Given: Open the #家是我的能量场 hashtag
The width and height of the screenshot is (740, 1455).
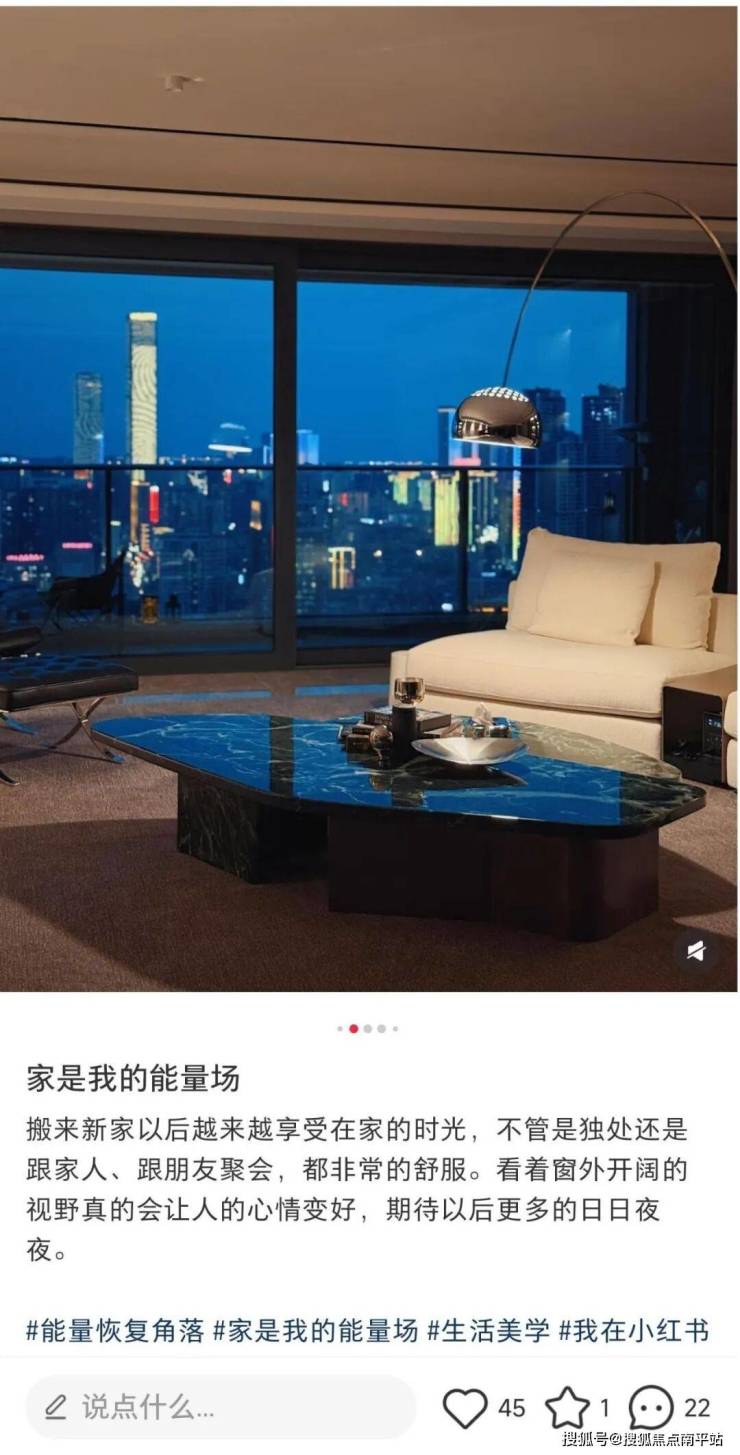Looking at the screenshot, I should [316, 1330].
